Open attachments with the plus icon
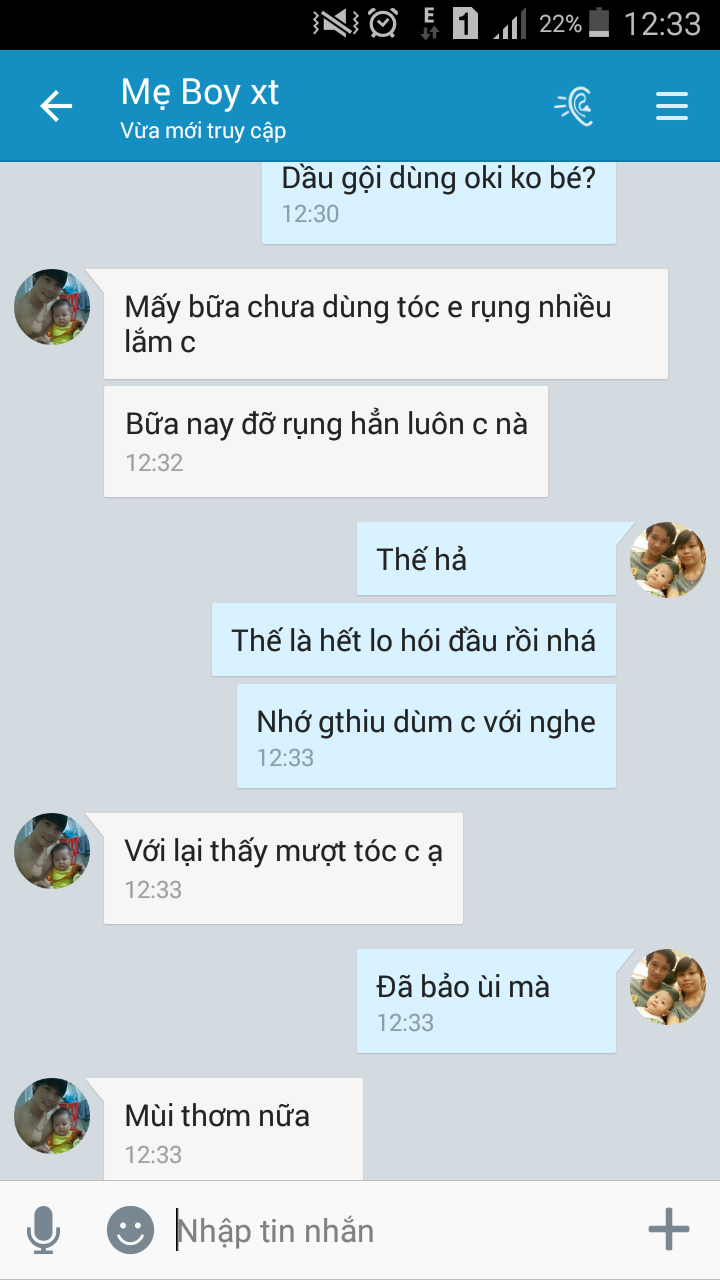 pyautogui.click(x=669, y=1230)
